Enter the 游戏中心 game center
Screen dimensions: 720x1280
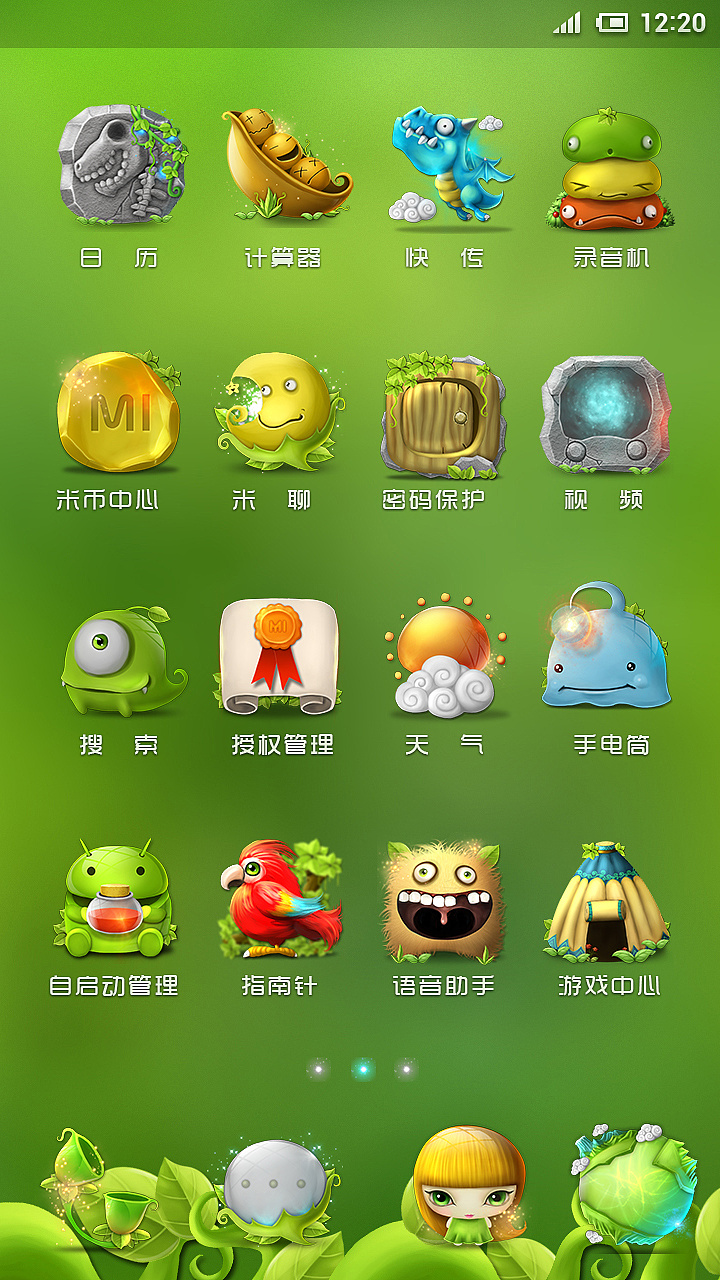coord(606,902)
